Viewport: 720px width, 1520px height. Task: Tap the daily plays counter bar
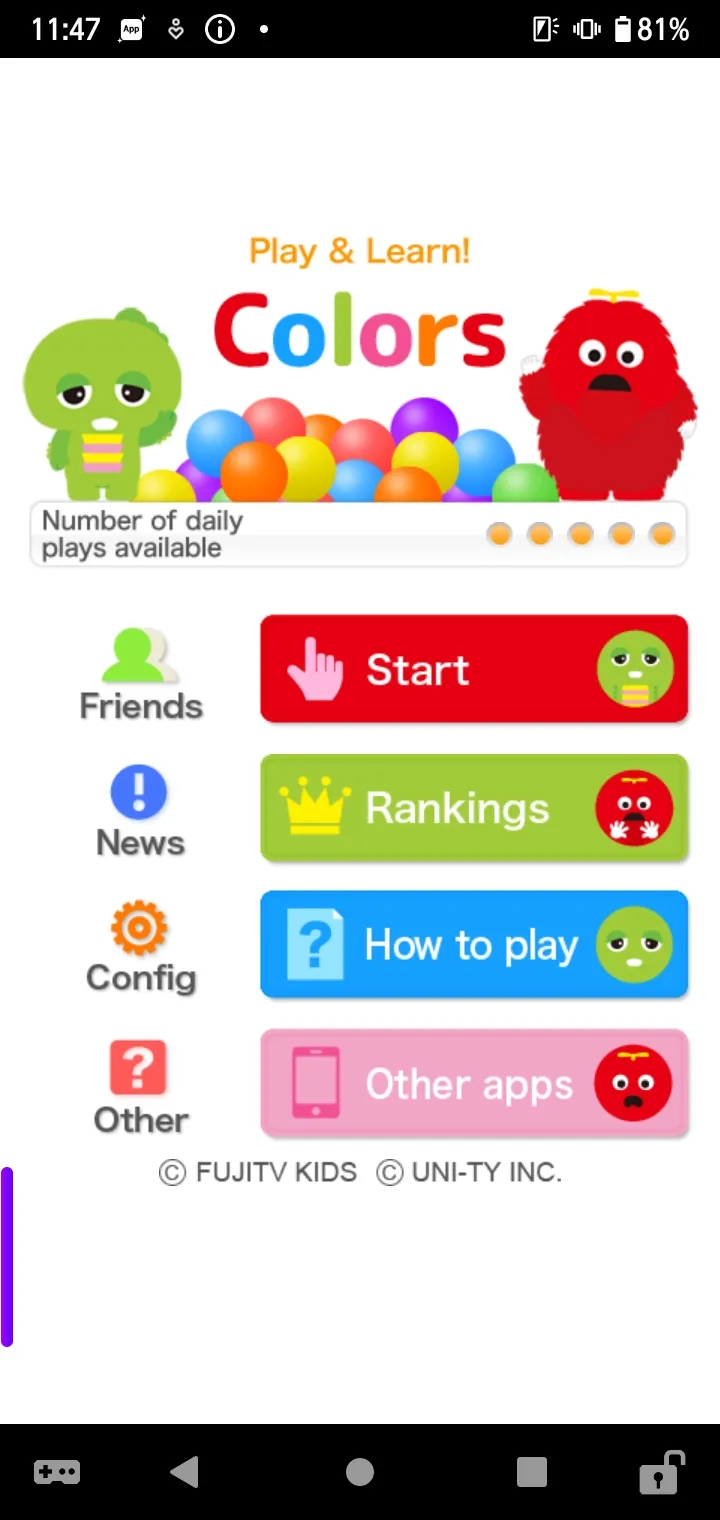359,534
